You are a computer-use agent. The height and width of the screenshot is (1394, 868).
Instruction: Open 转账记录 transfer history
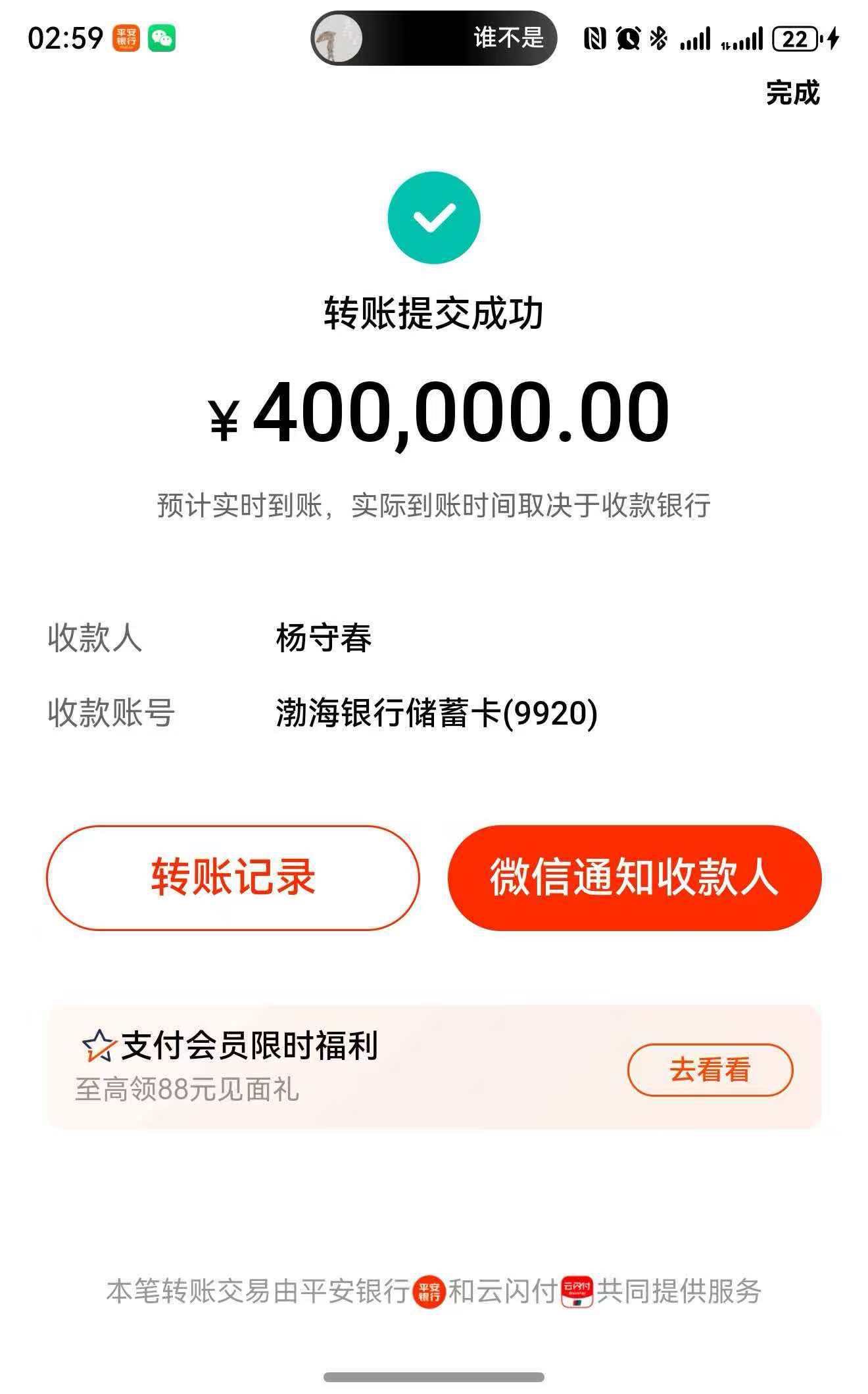tap(233, 877)
